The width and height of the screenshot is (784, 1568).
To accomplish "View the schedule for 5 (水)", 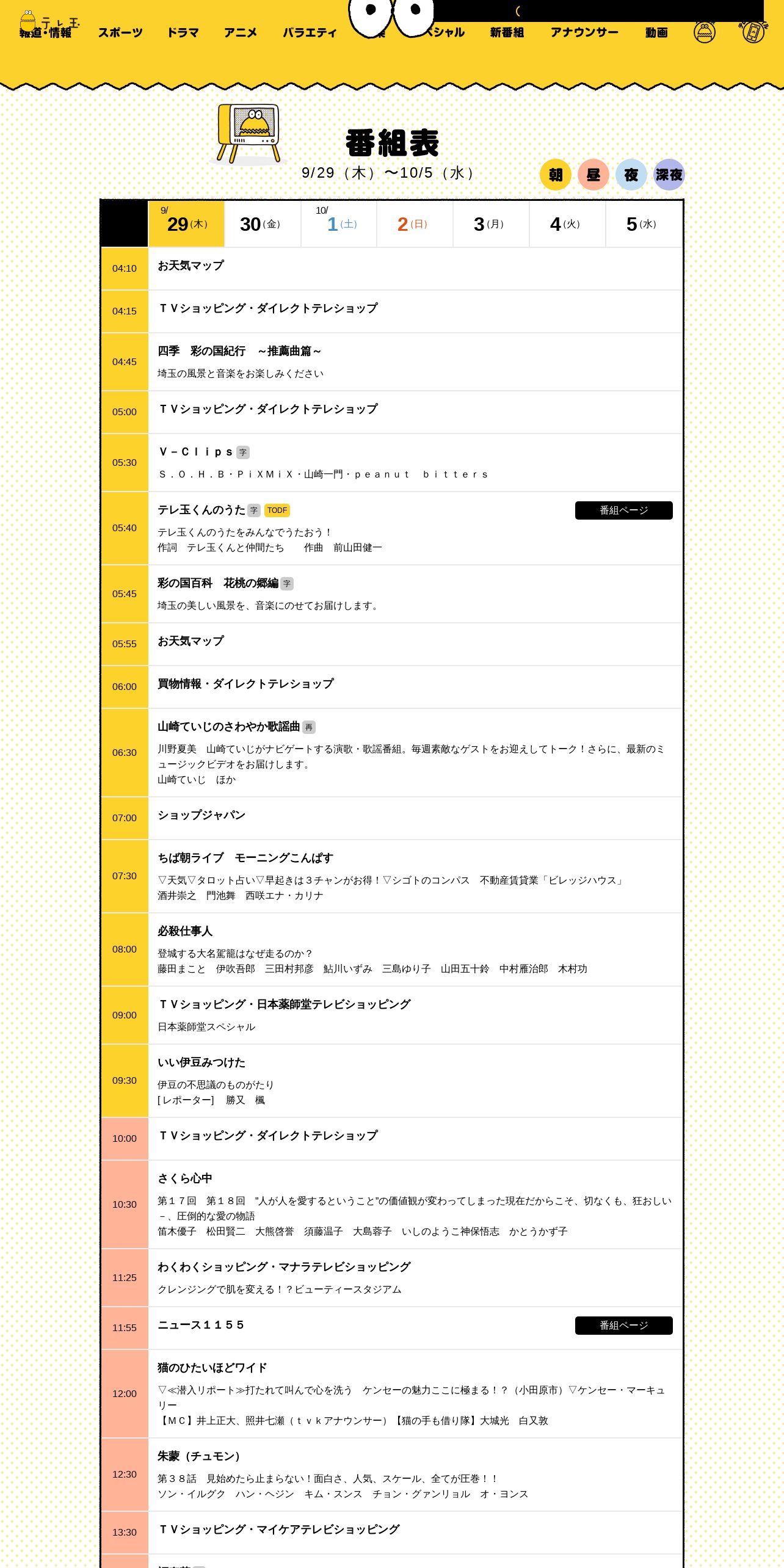I will pos(644,224).
